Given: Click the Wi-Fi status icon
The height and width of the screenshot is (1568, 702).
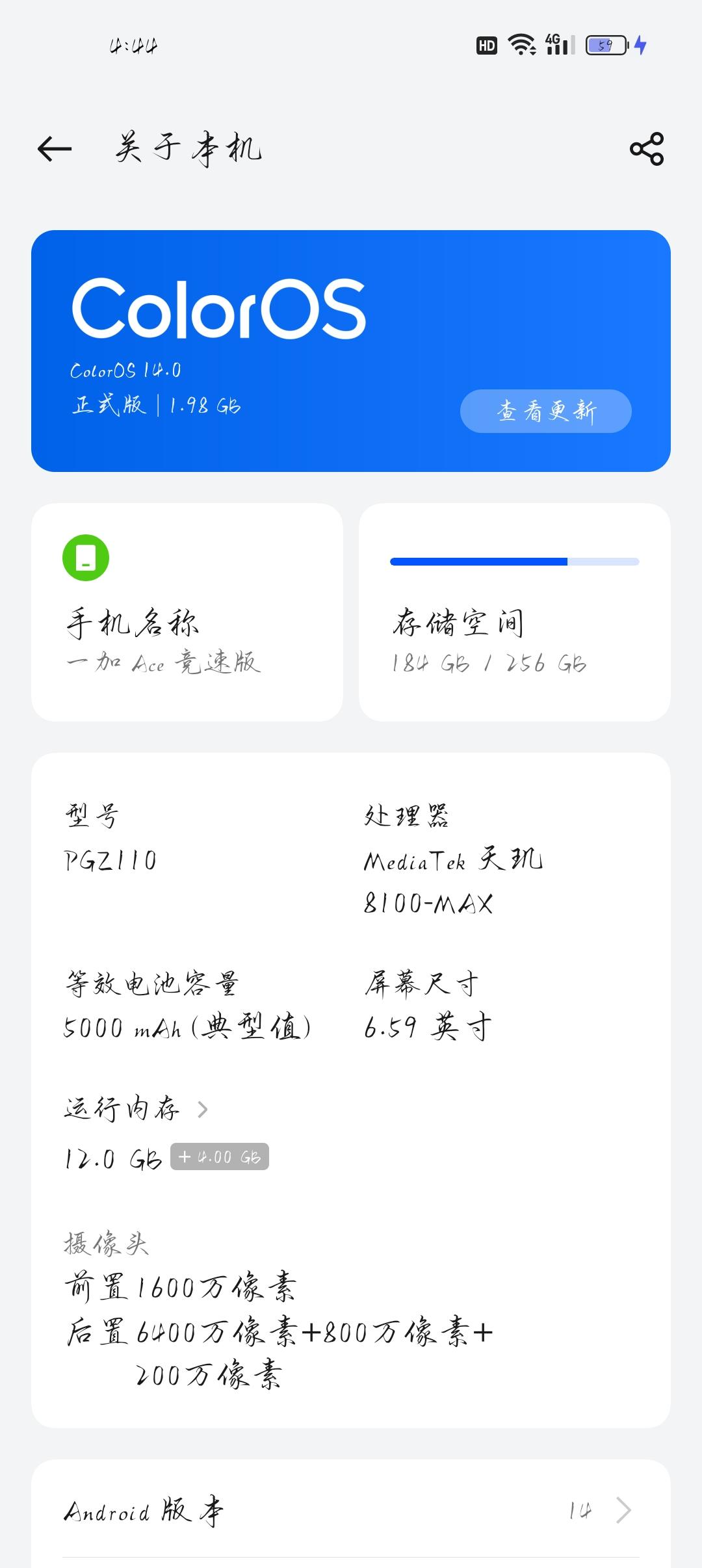Looking at the screenshot, I should tap(520, 46).
